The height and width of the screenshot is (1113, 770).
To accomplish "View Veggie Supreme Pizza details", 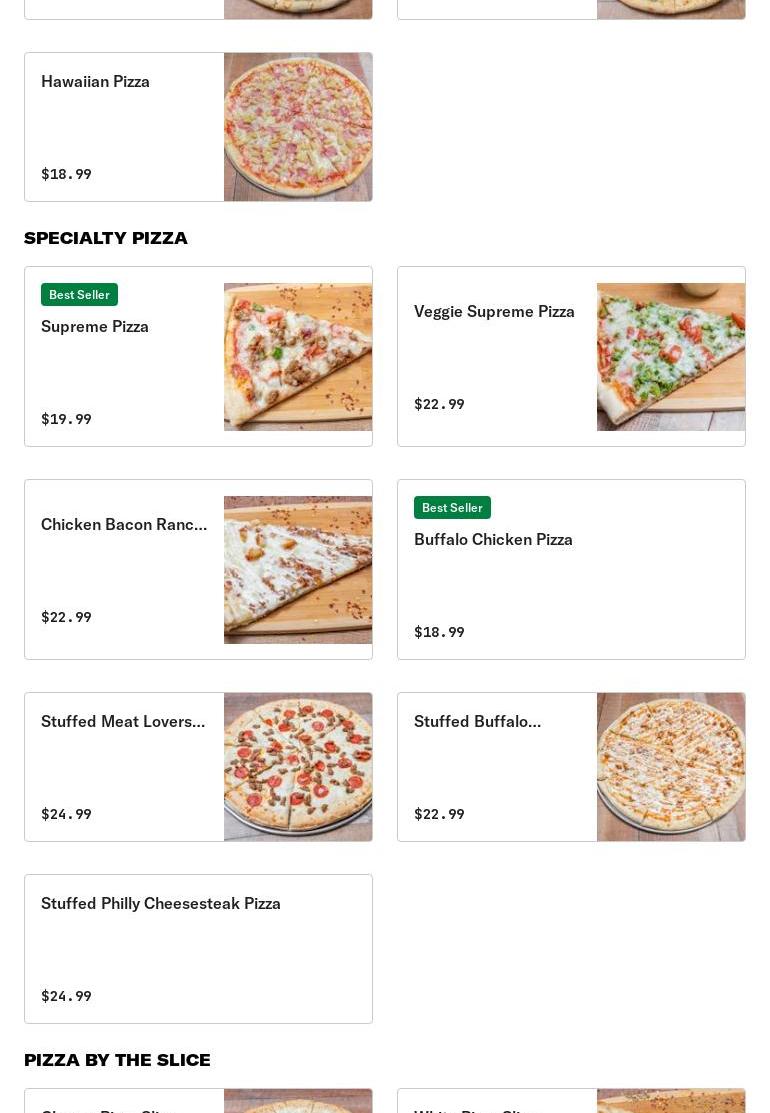I will point(571,356).
